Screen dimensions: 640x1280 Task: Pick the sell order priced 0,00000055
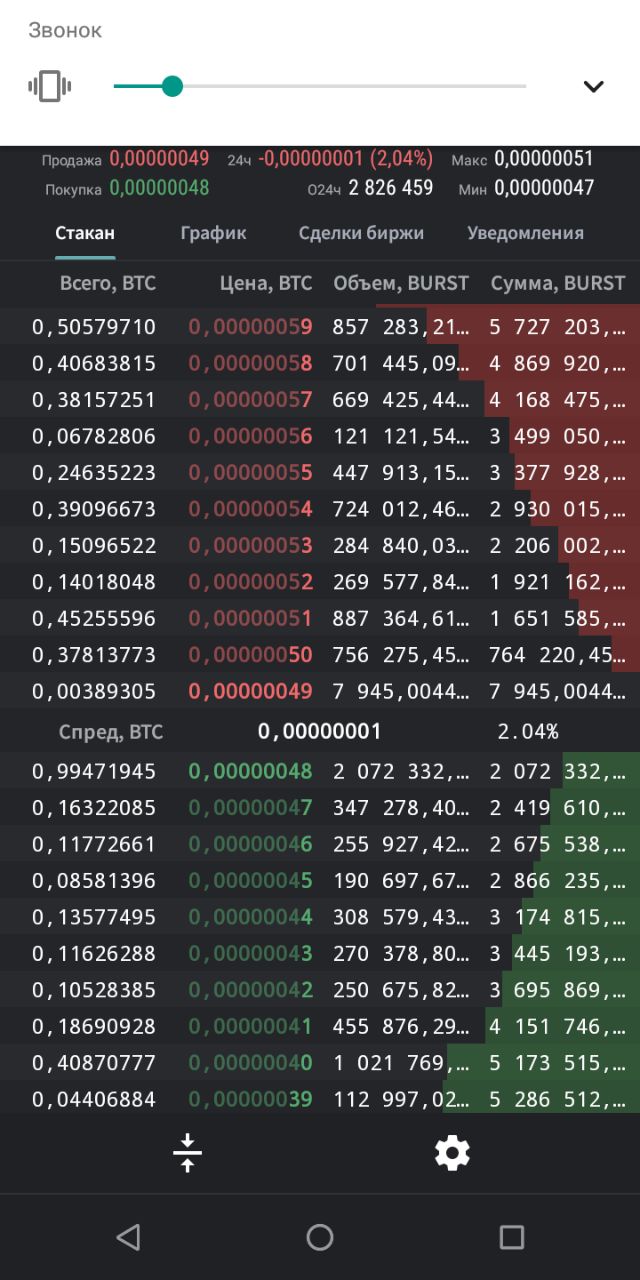tap(320, 473)
